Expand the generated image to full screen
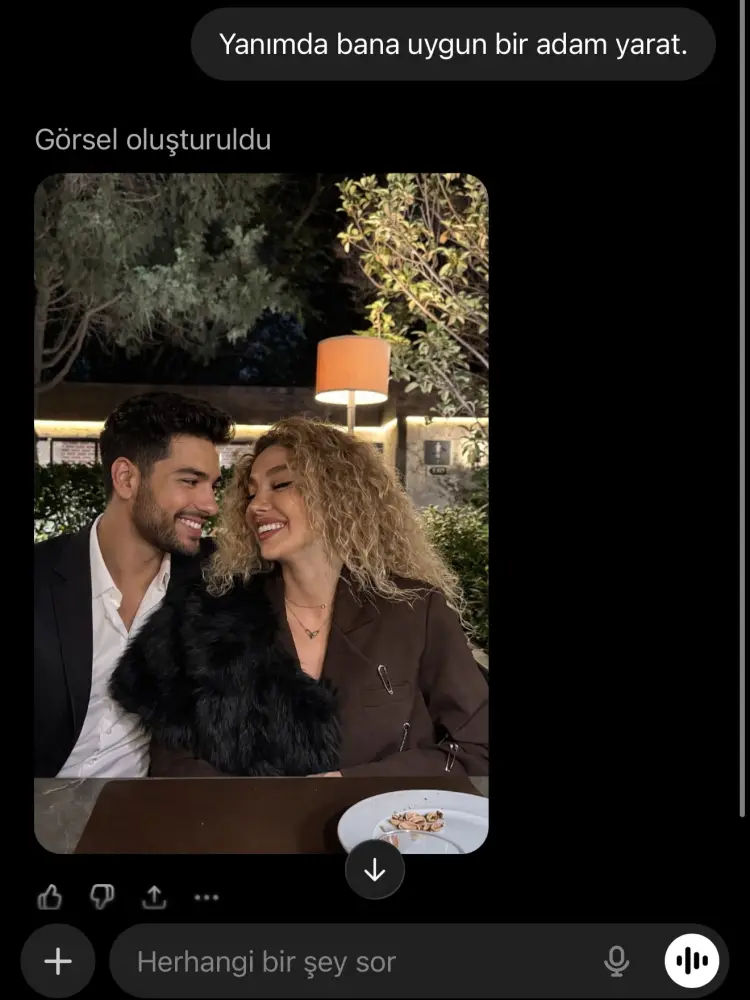Viewport: 750px width, 1000px height. point(258,510)
